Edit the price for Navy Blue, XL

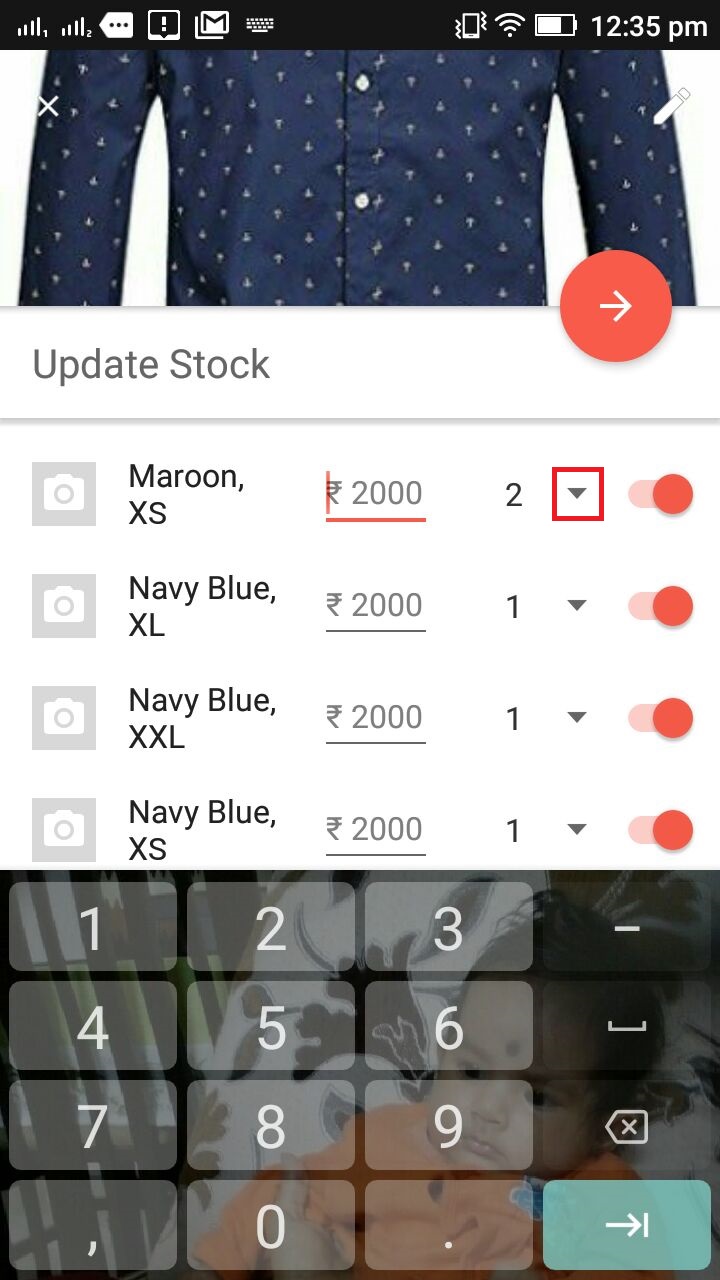coord(376,606)
